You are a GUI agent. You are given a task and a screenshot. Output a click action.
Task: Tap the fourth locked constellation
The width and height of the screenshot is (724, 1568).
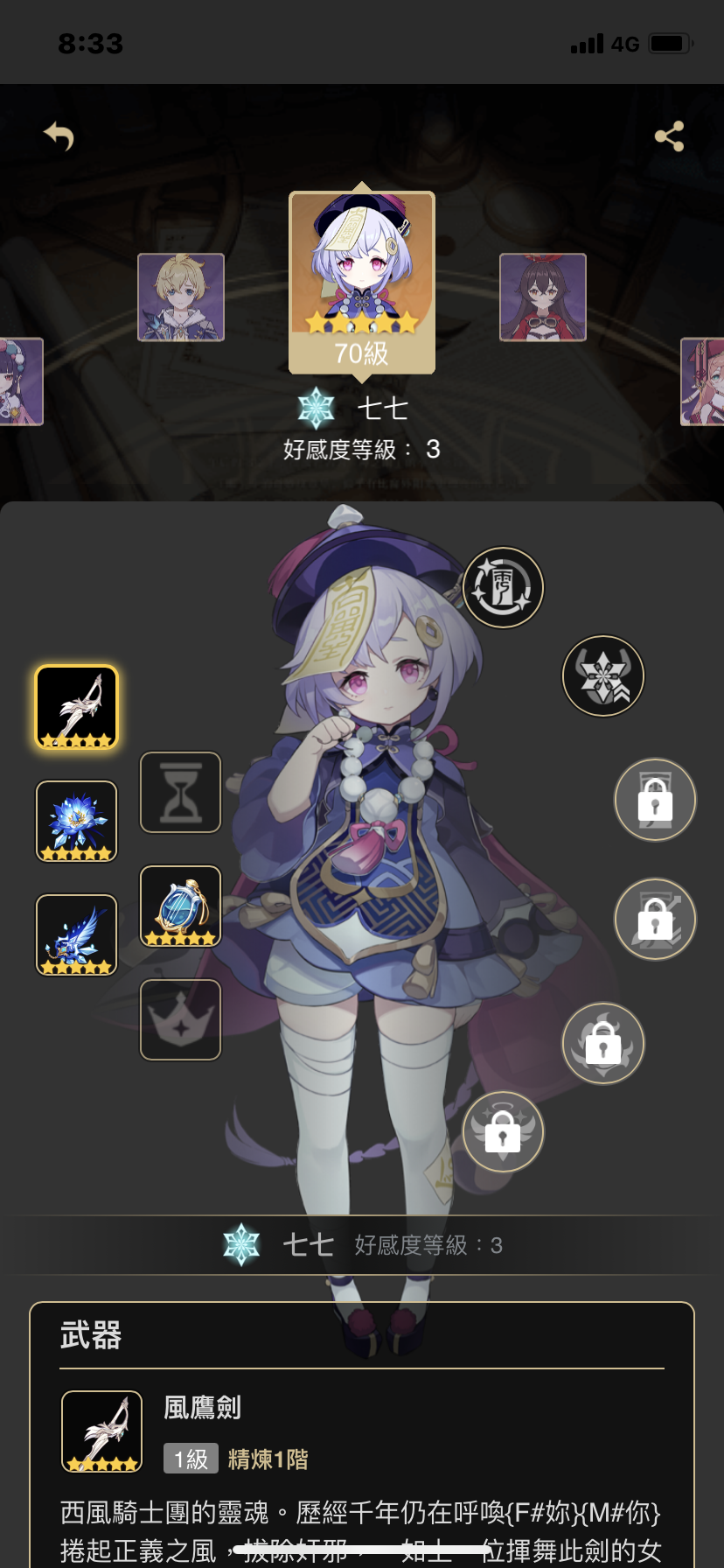click(x=655, y=919)
